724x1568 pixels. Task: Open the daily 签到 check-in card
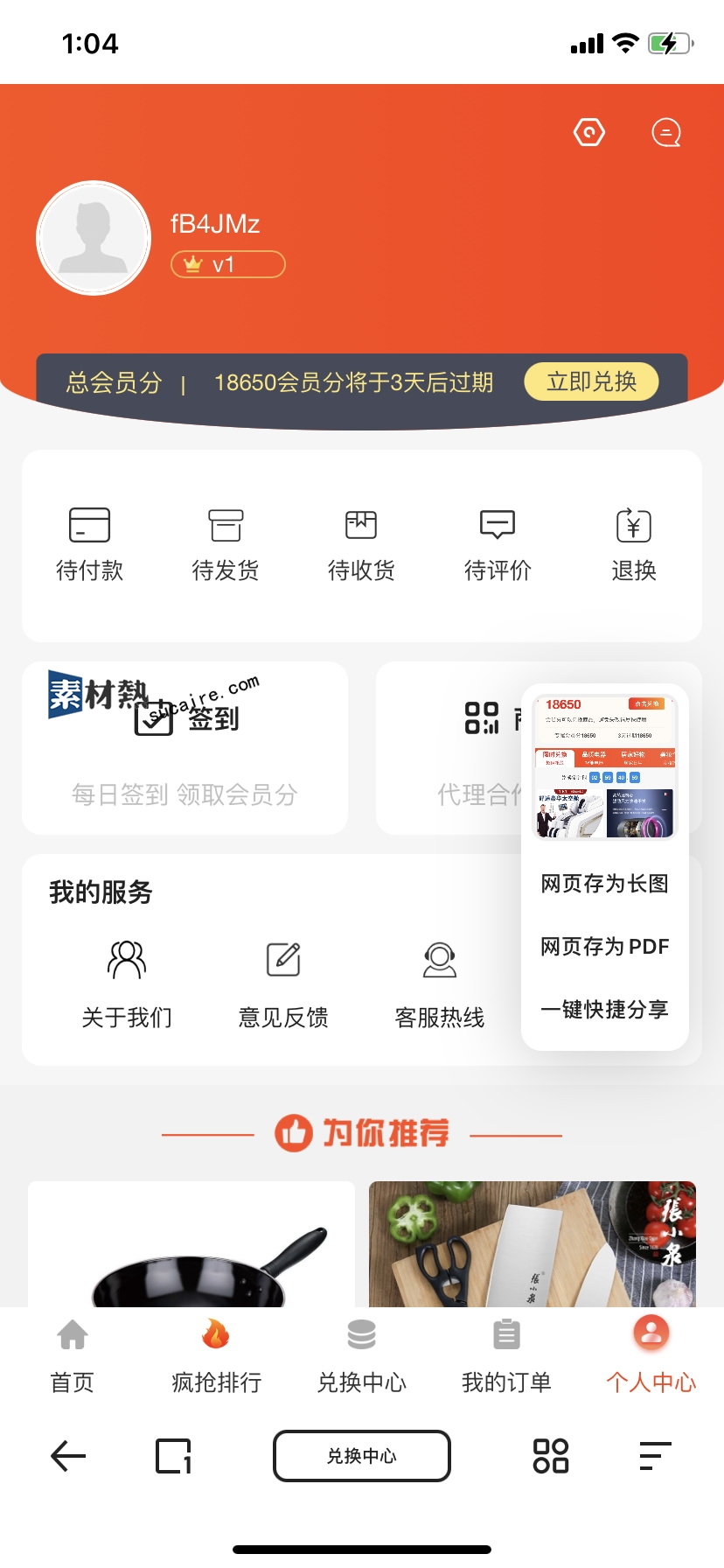[x=184, y=748]
